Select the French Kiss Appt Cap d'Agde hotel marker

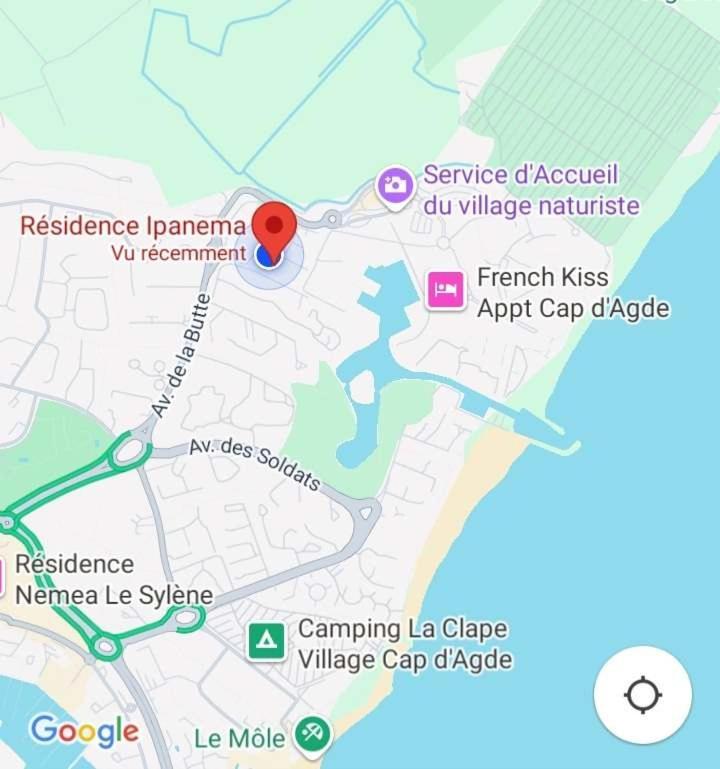[x=446, y=290]
